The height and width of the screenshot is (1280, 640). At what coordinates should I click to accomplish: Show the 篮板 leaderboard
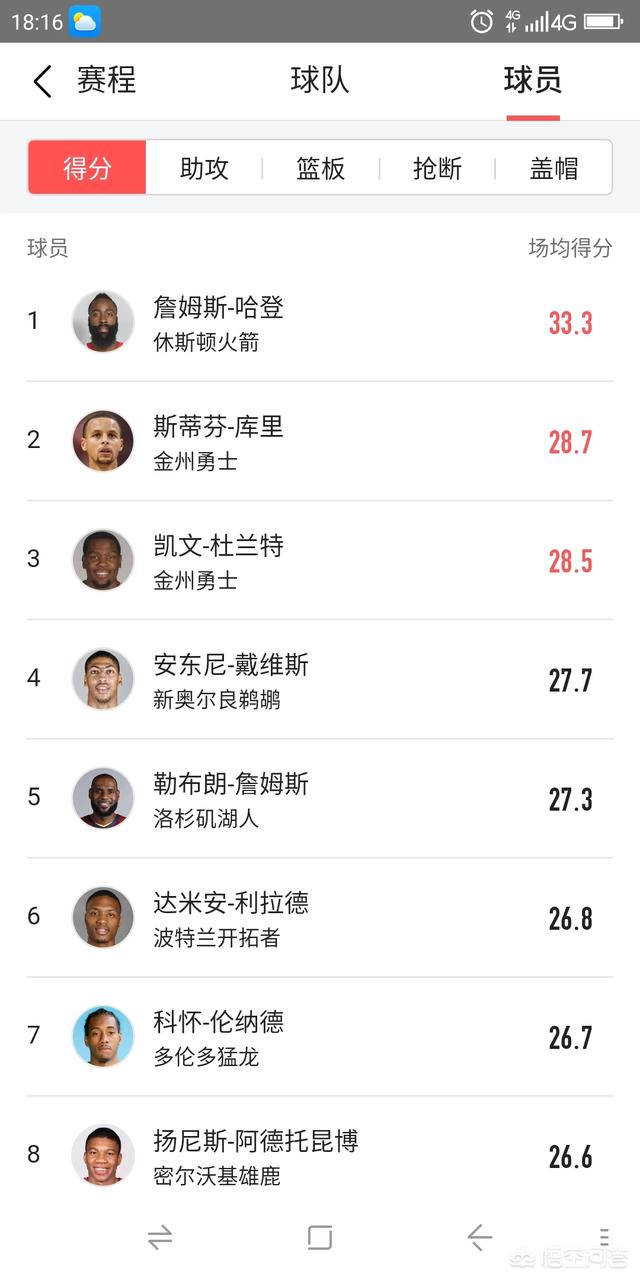[x=320, y=168]
